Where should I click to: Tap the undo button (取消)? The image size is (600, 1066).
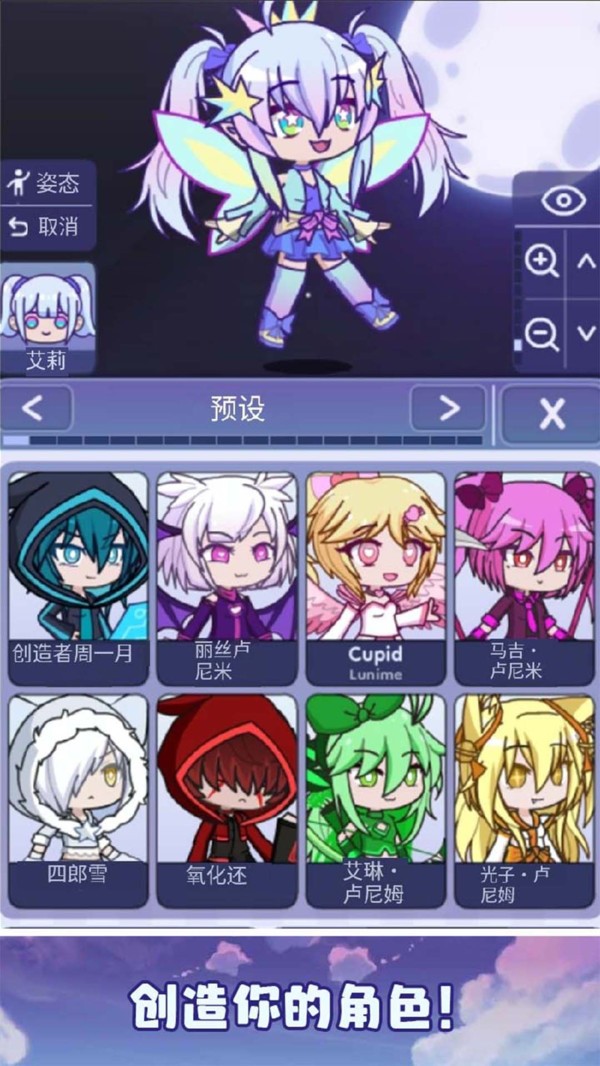(x=47, y=226)
